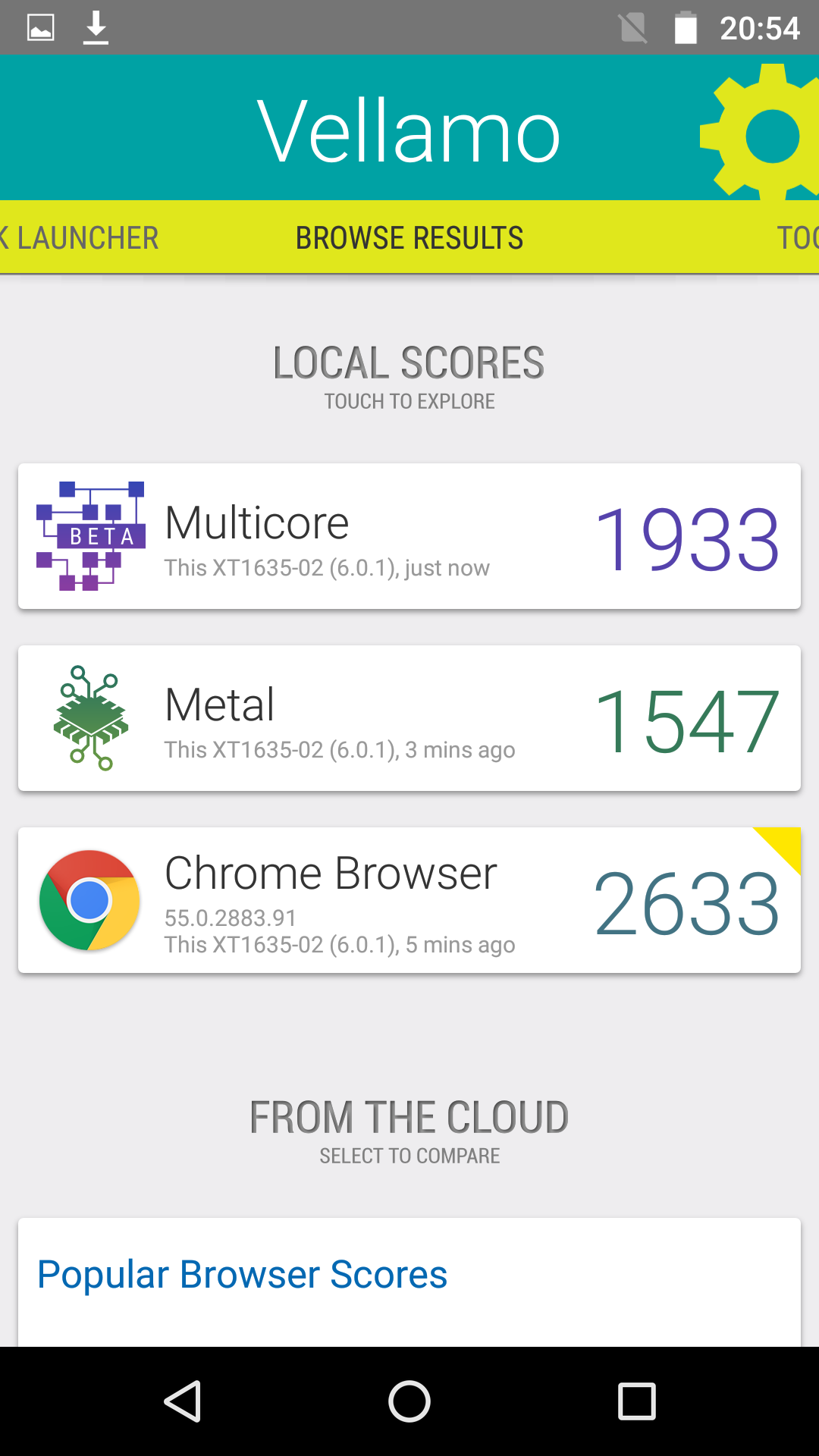Select the Browse Results tab
Screen dimensions: 819x1456
coord(409,238)
